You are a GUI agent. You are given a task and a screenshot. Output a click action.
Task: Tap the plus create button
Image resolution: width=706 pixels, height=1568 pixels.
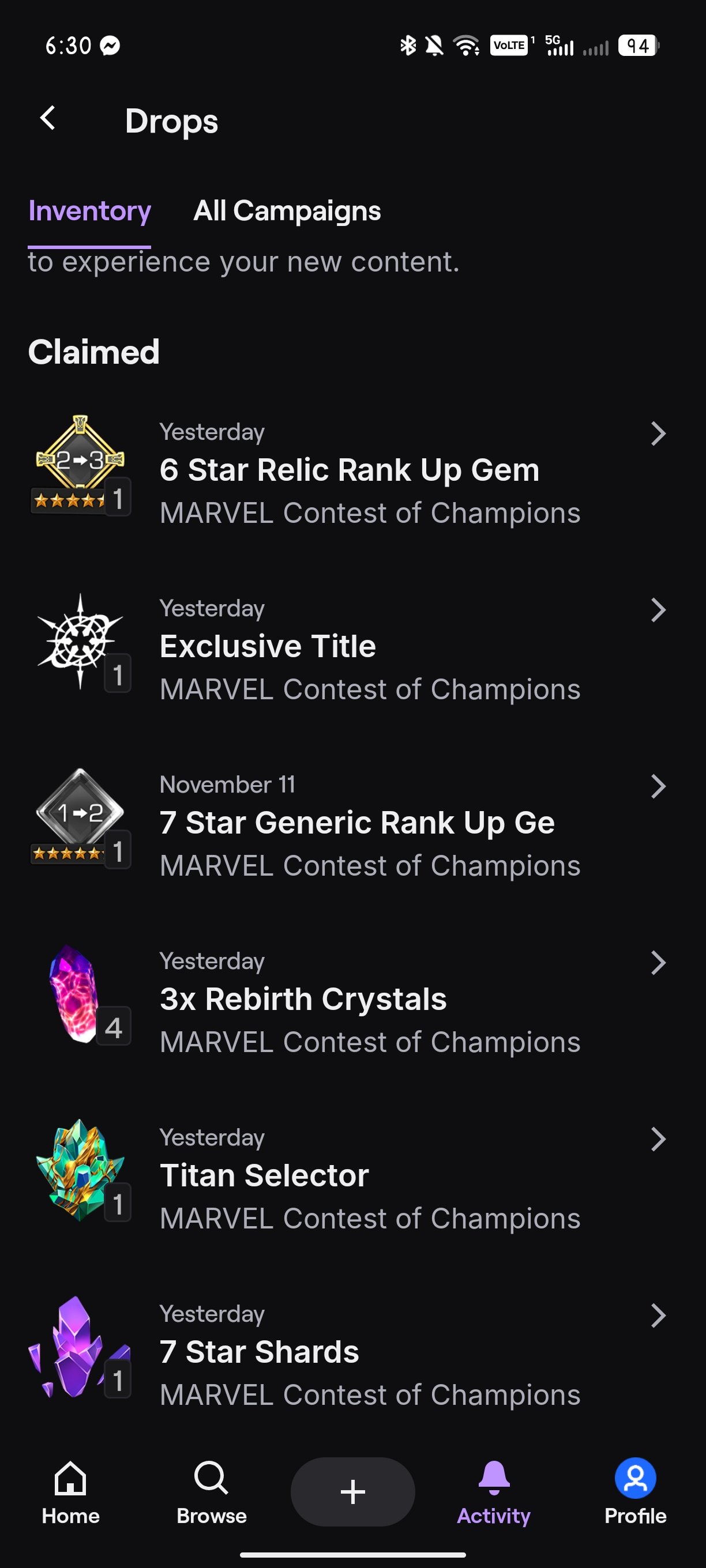[x=352, y=1492]
